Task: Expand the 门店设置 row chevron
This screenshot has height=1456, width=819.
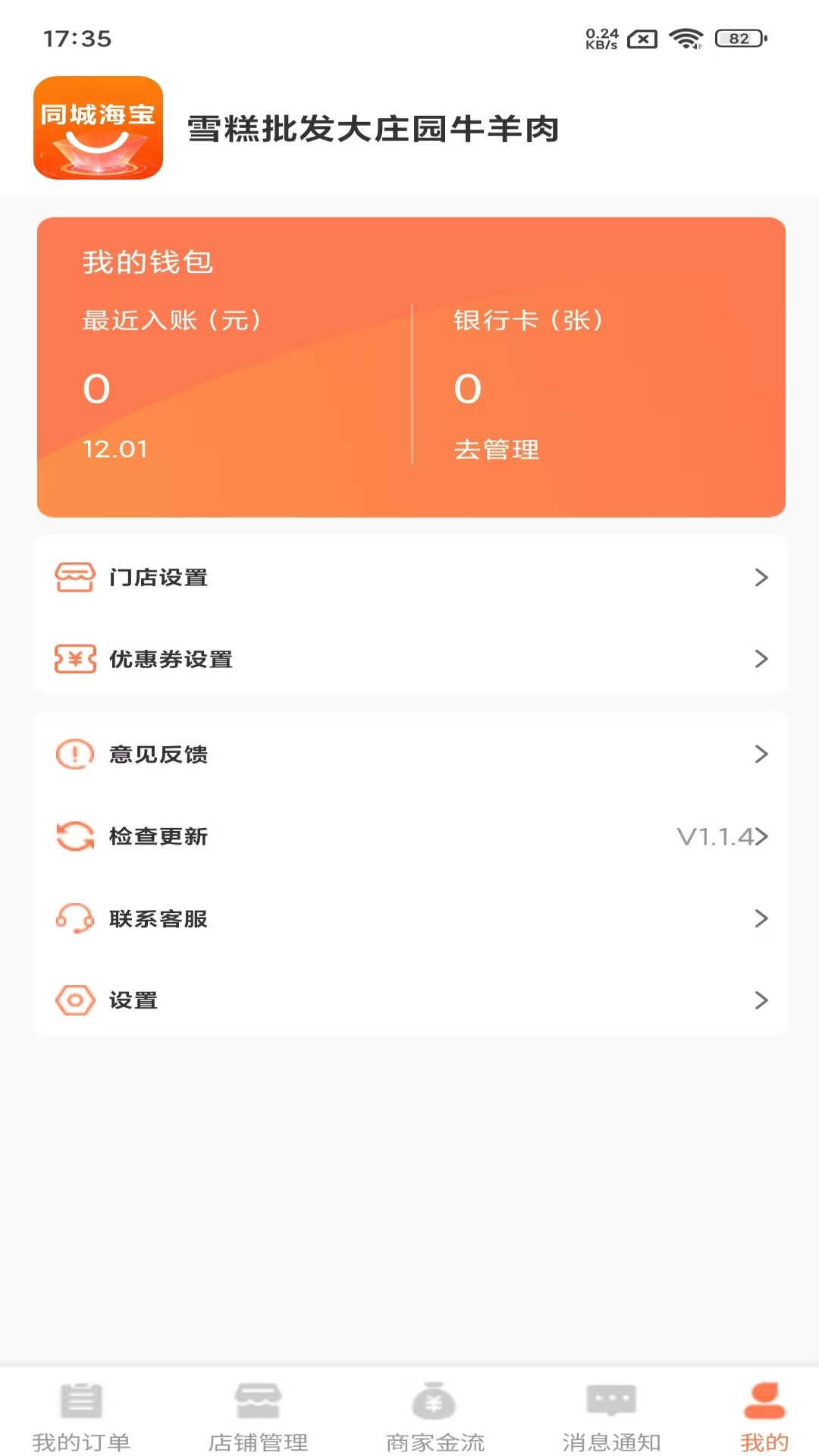Action: (x=762, y=577)
